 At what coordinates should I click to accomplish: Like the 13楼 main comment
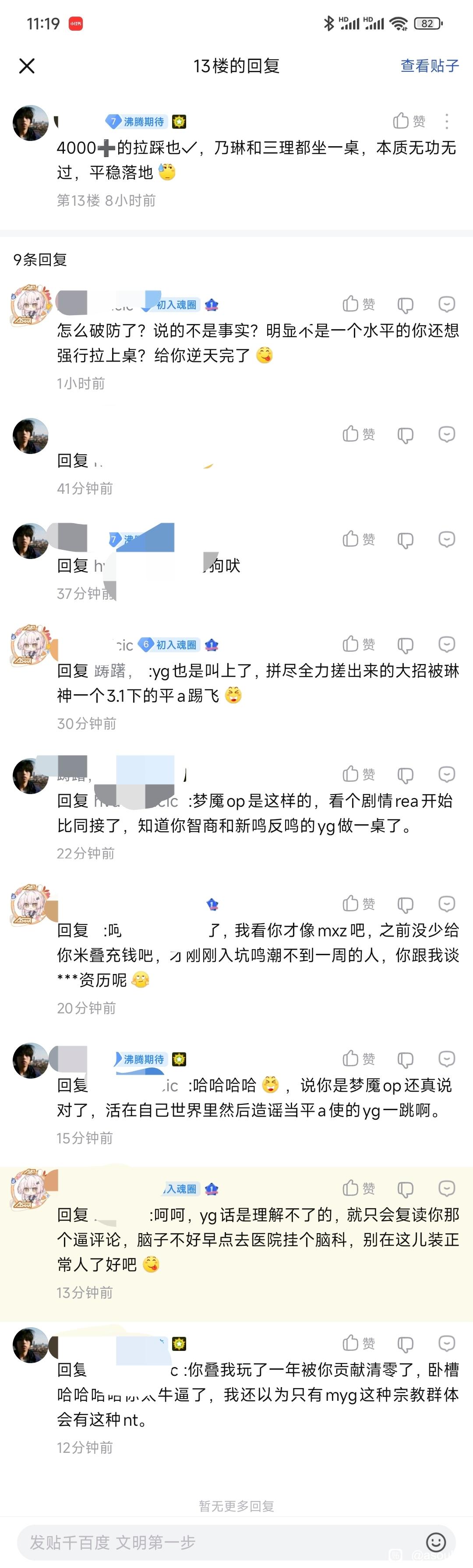[x=409, y=121]
